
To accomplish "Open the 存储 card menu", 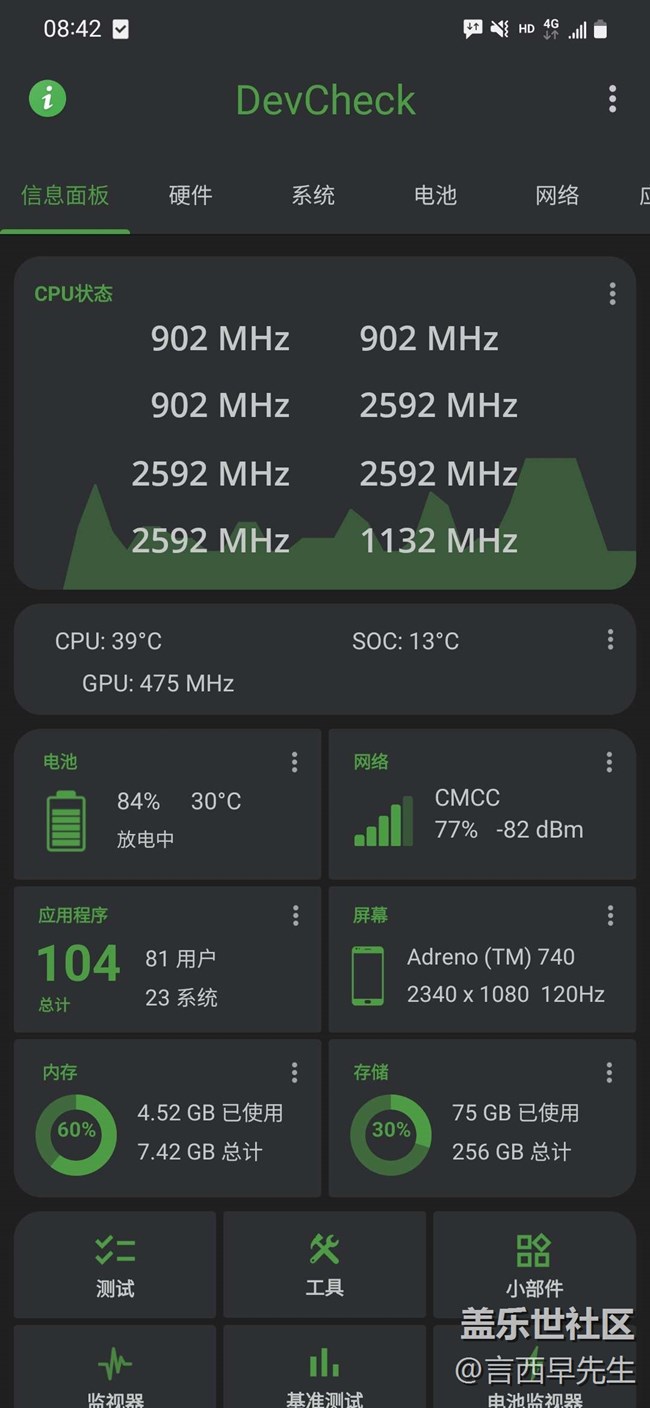I will pyautogui.click(x=609, y=1072).
